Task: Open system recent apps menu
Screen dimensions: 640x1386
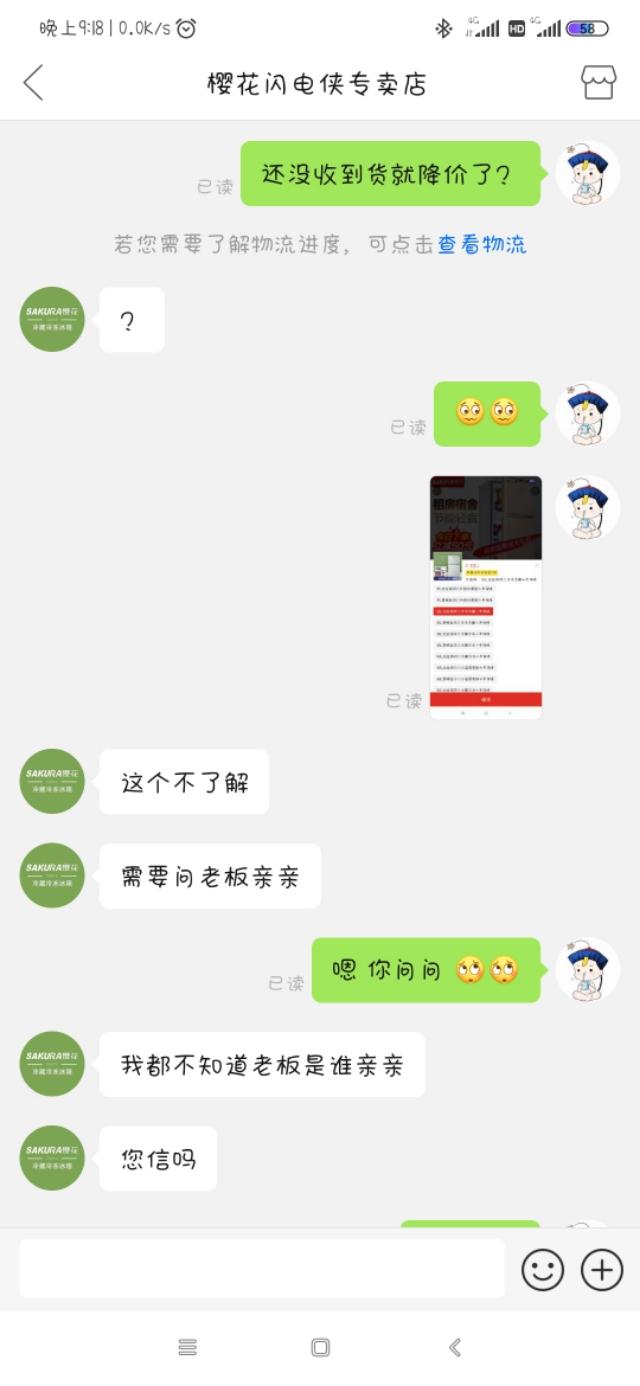Action: click(x=187, y=1347)
